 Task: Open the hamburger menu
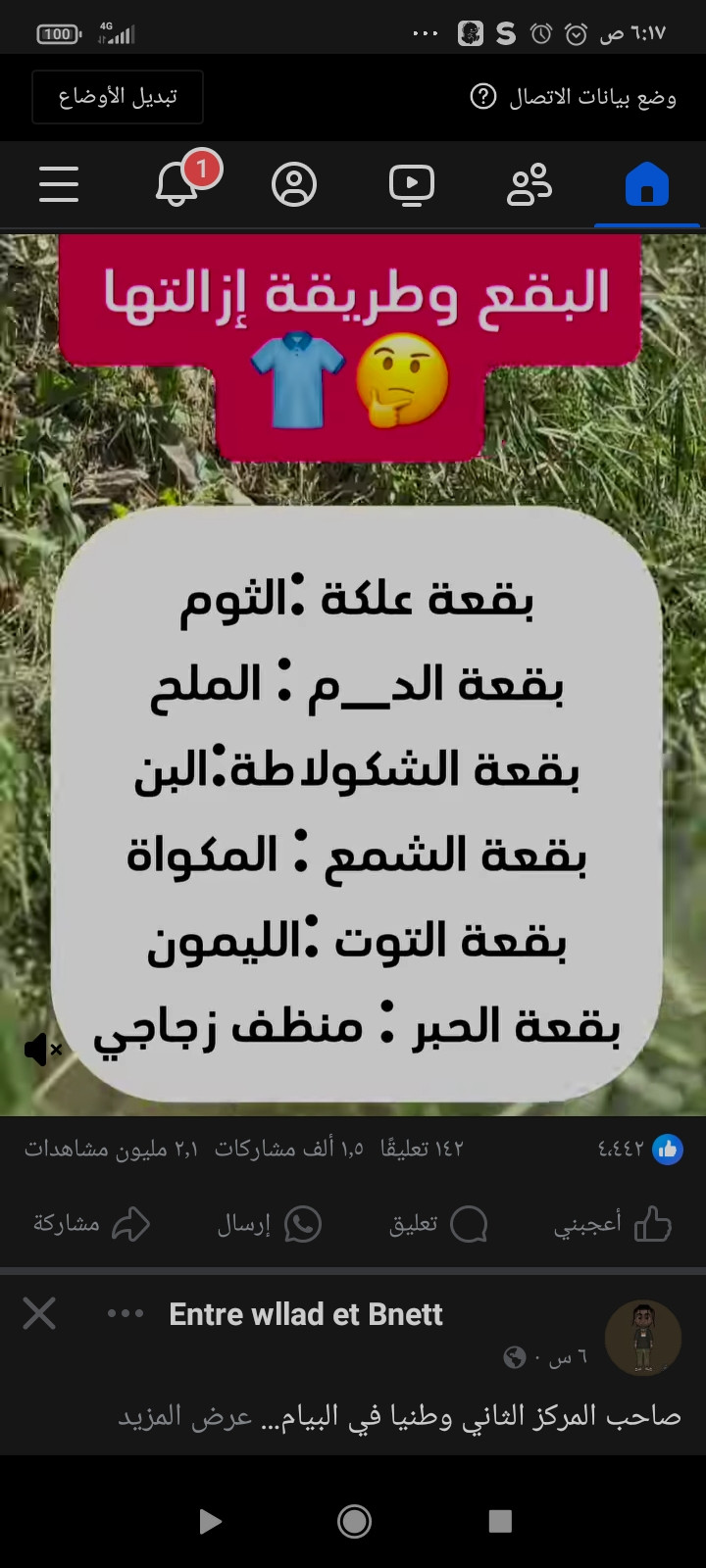(59, 184)
